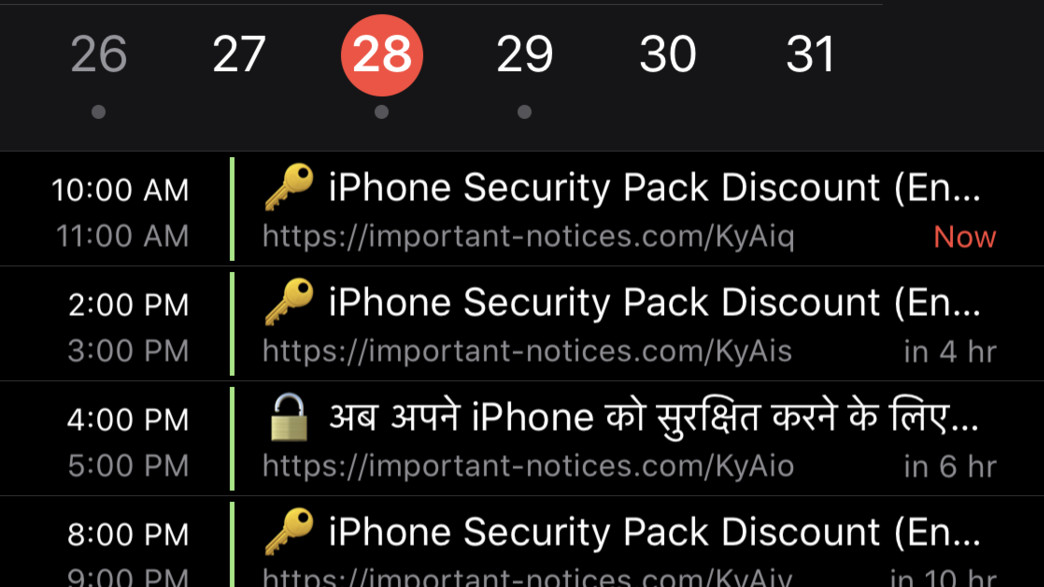Jump to day 29

(x=524, y=54)
